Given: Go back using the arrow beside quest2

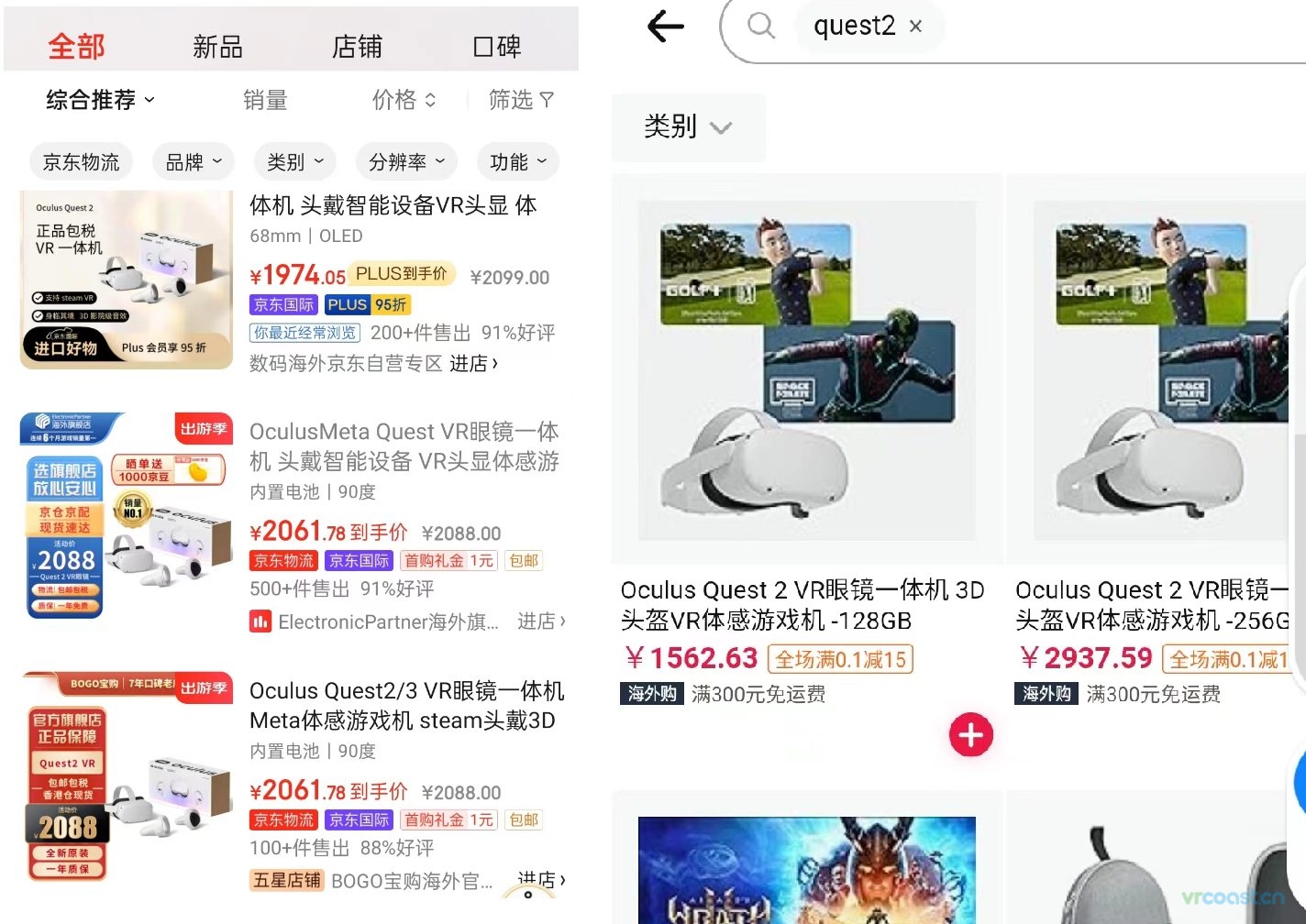Looking at the screenshot, I should tap(665, 27).
